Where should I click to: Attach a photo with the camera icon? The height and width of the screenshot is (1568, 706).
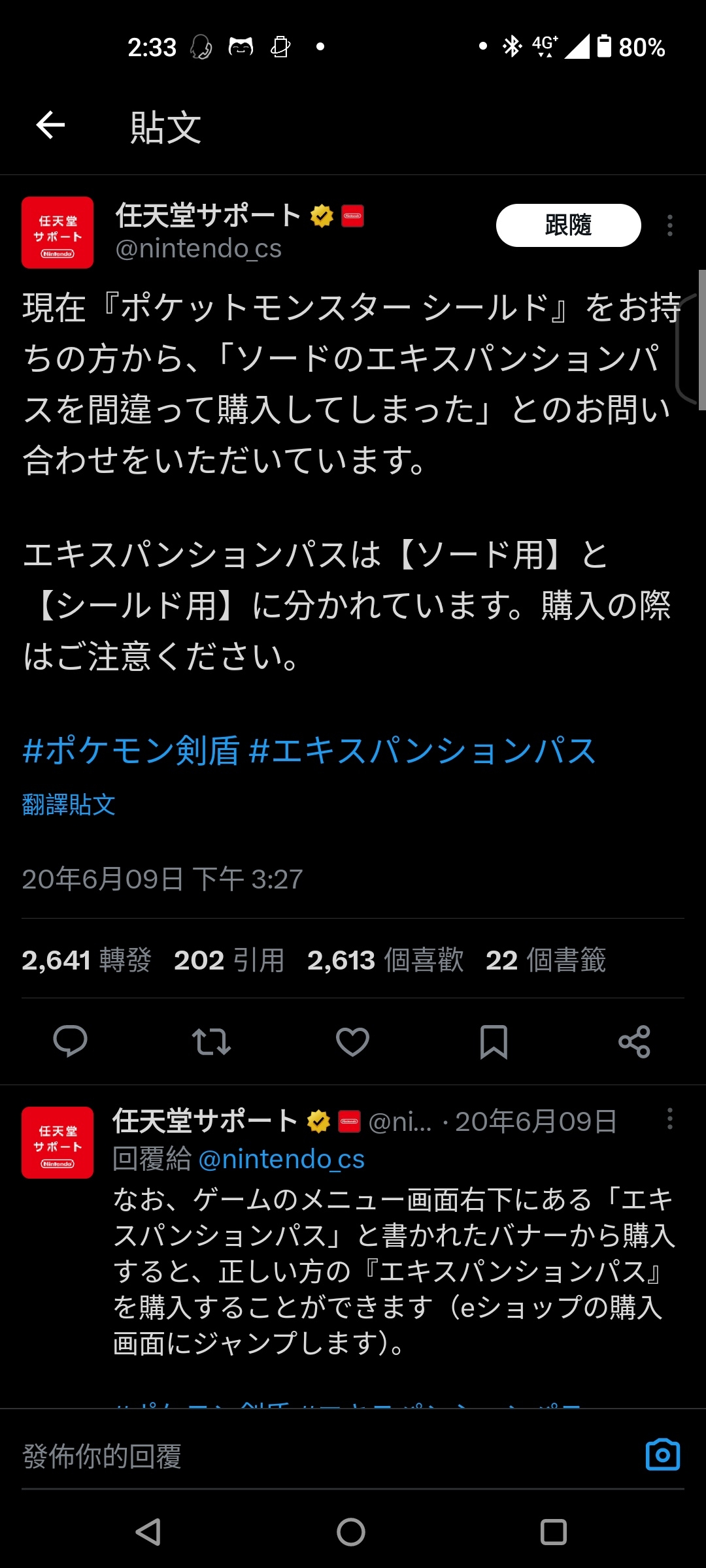(x=662, y=1455)
